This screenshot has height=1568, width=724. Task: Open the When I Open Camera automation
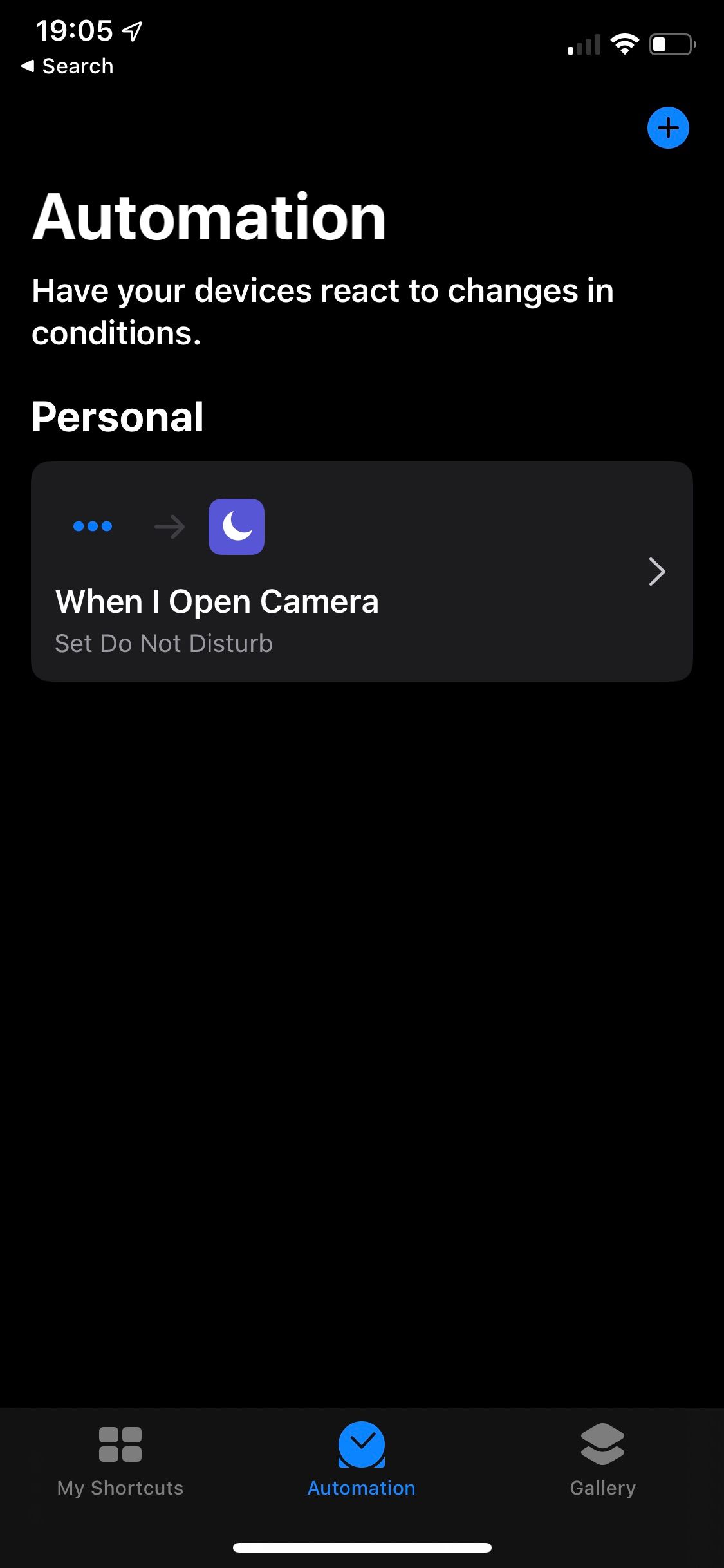362,571
